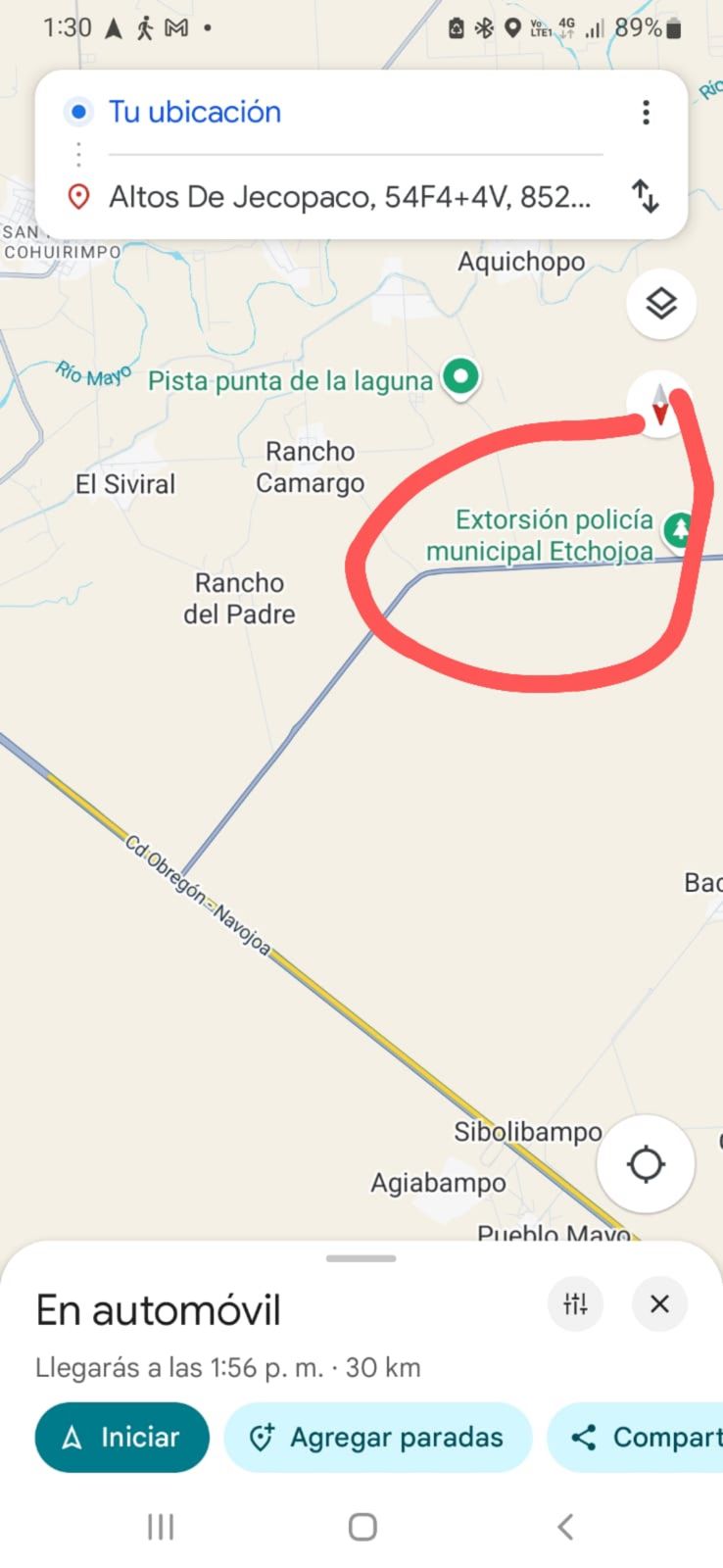Tap the compass to reorient map
723x1568 pixels.
[x=660, y=405]
